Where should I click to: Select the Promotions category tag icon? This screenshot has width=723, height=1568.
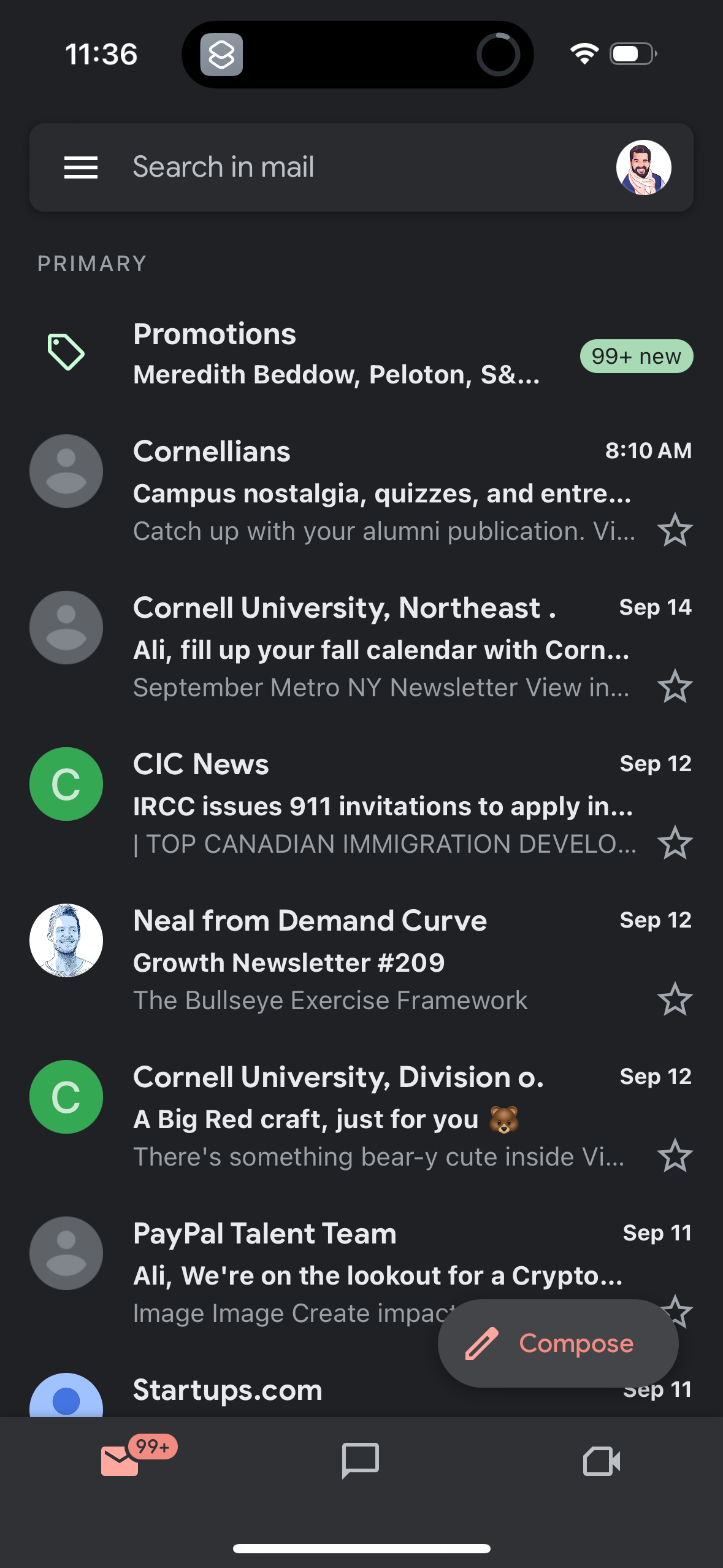(65, 352)
